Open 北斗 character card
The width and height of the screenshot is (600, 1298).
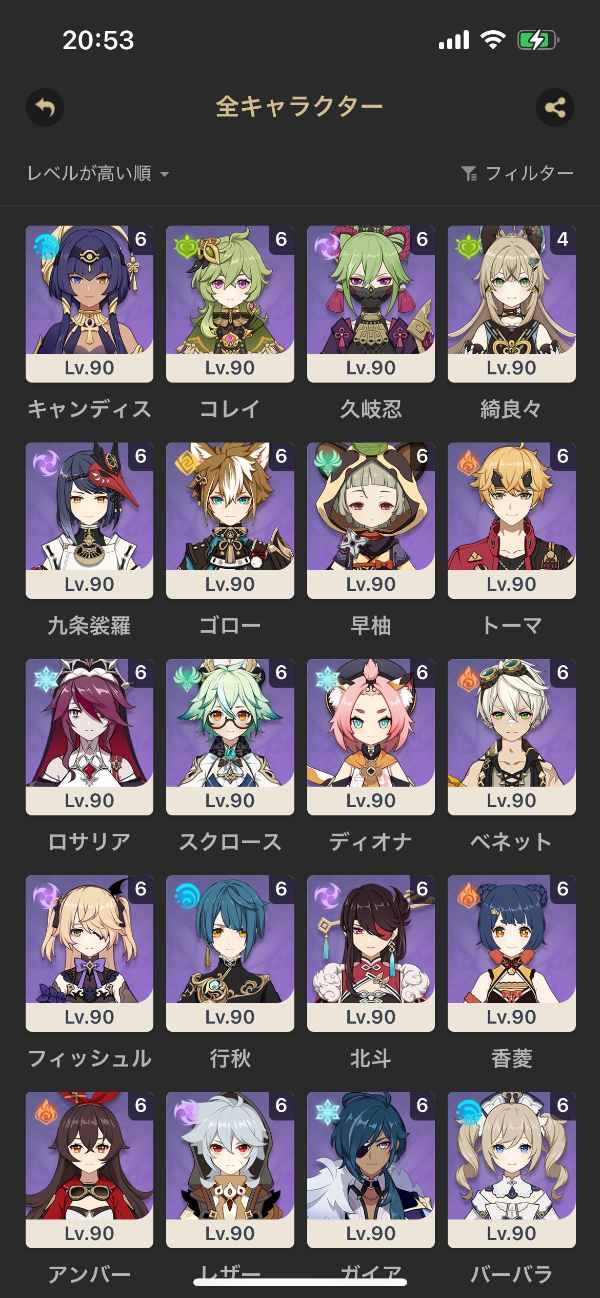click(x=371, y=954)
